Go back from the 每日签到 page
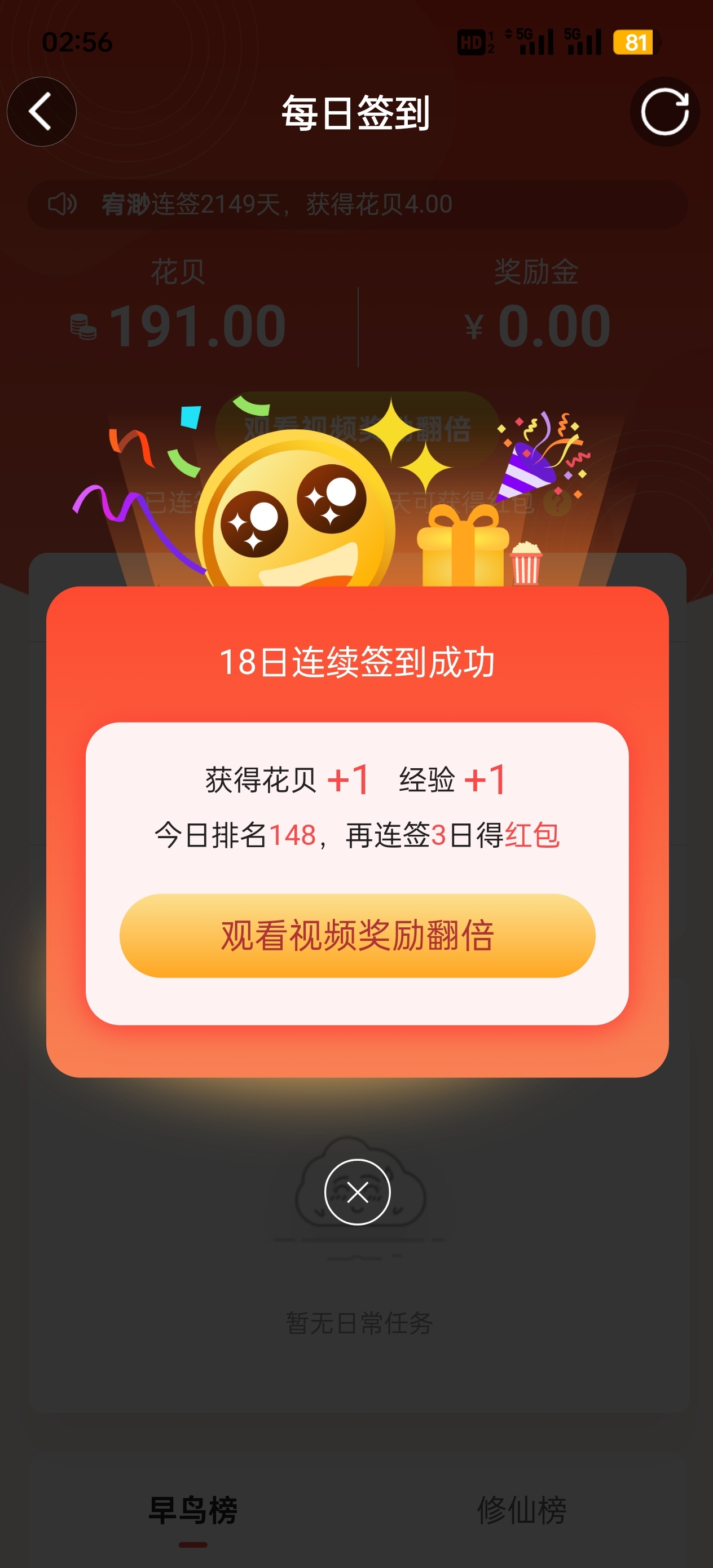Screen dimensions: 713x1568 pos(41,111)
